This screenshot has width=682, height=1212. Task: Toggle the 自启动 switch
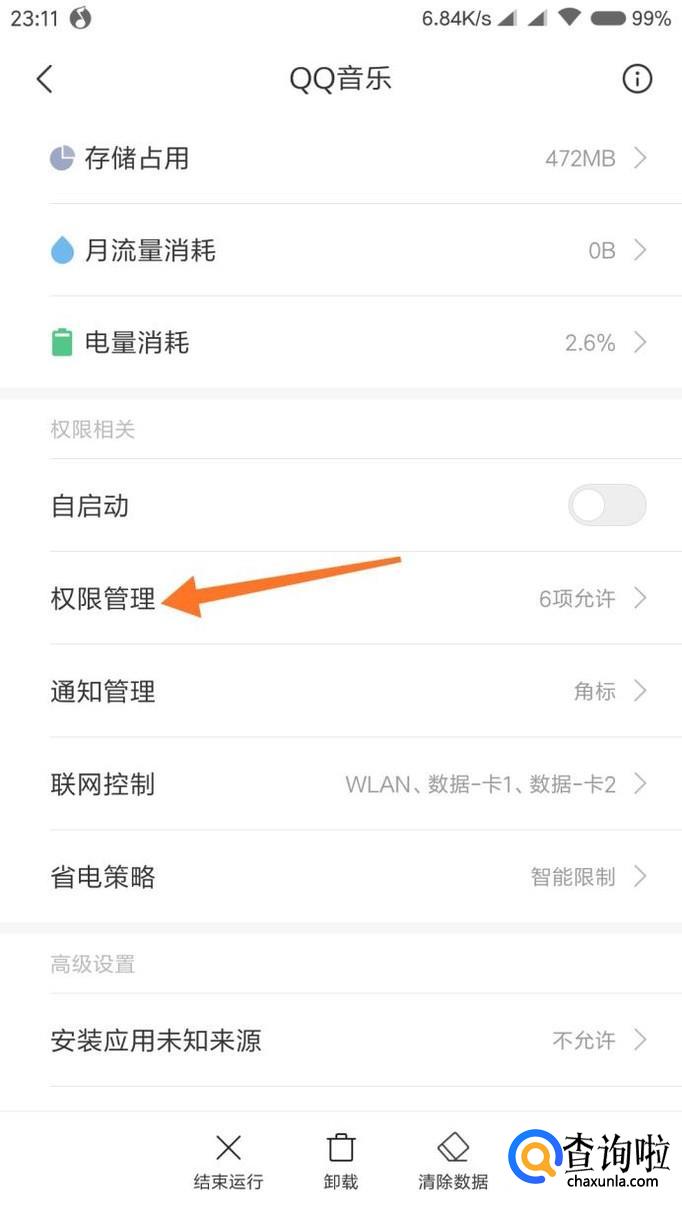[x=607, y=505]
